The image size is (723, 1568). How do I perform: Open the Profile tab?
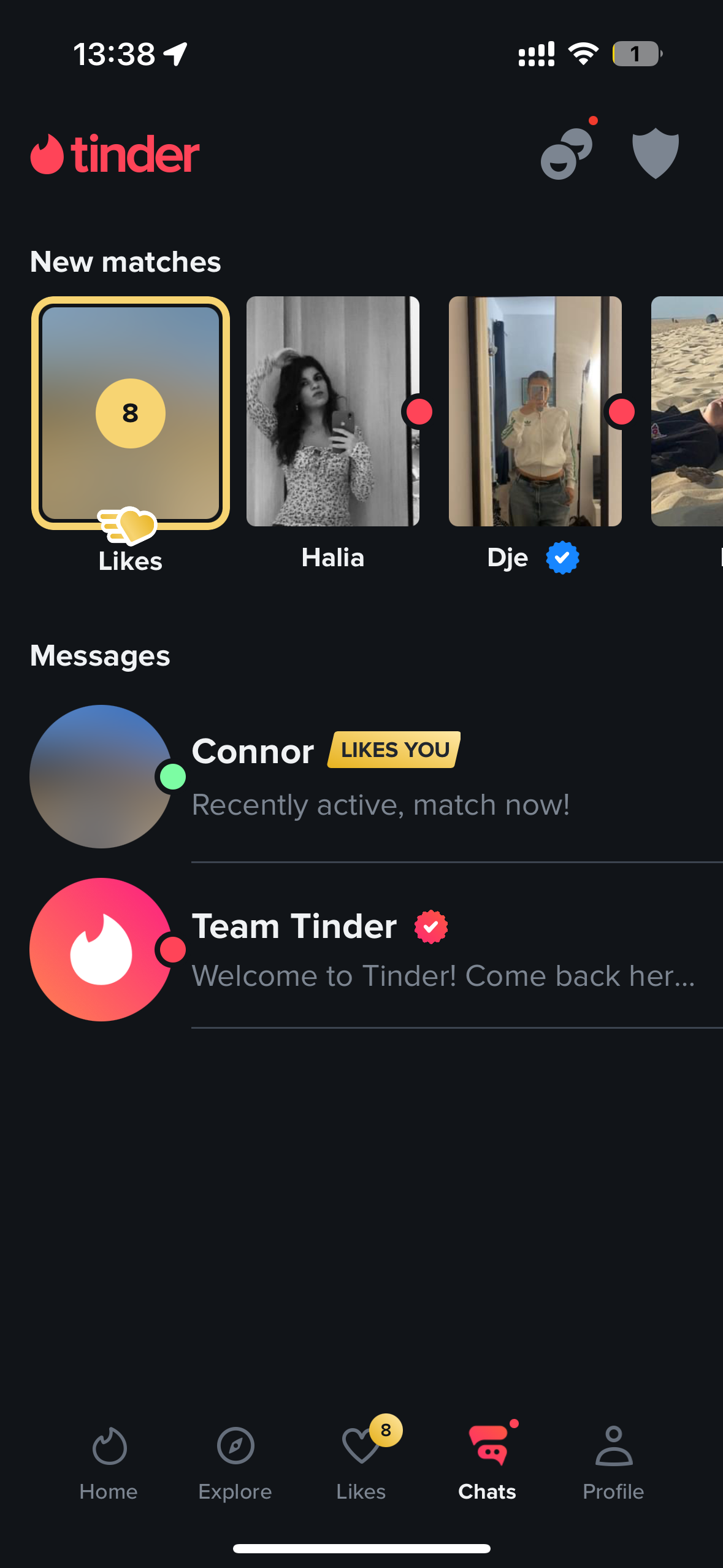point(613,1462)
